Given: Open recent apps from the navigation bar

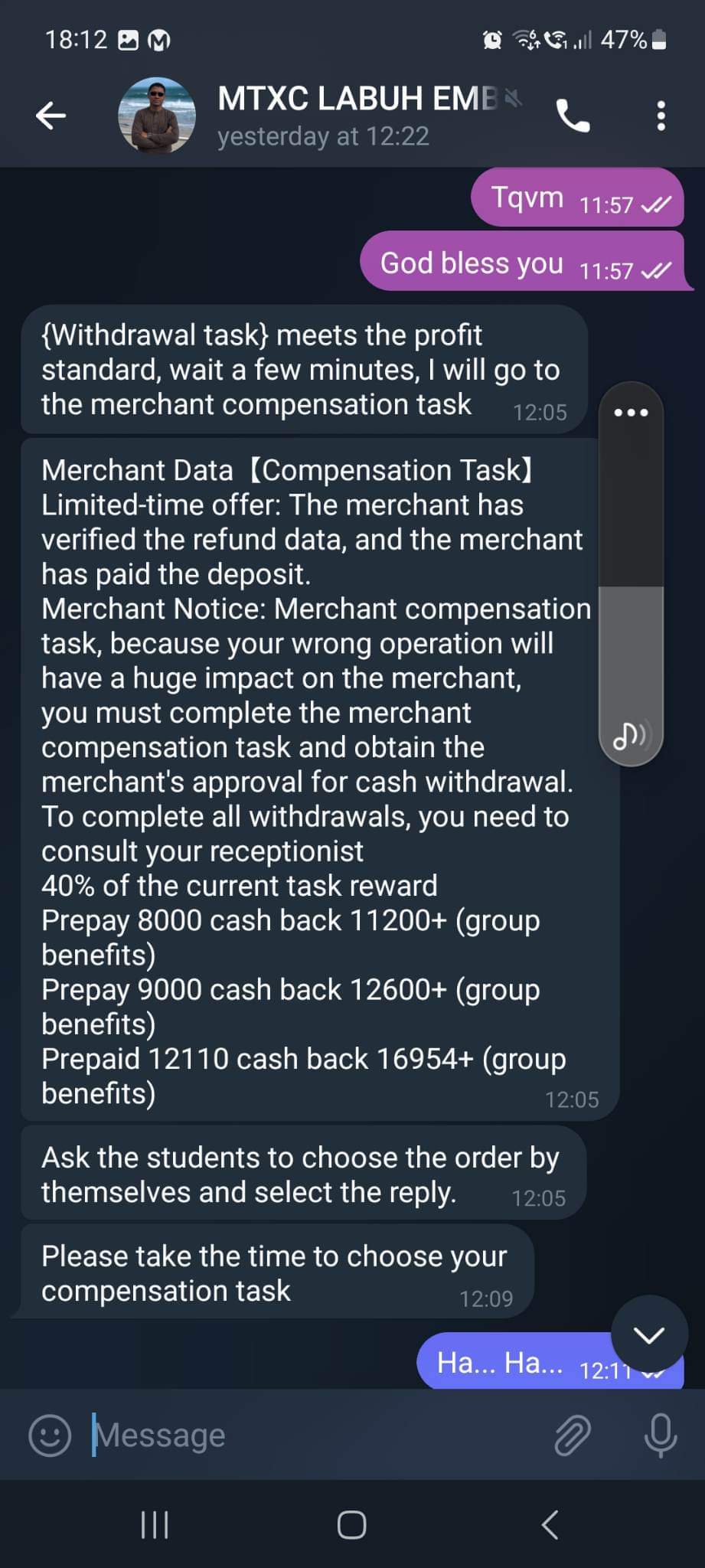Looking at the screenshot, I should (x=155, y=1525).
